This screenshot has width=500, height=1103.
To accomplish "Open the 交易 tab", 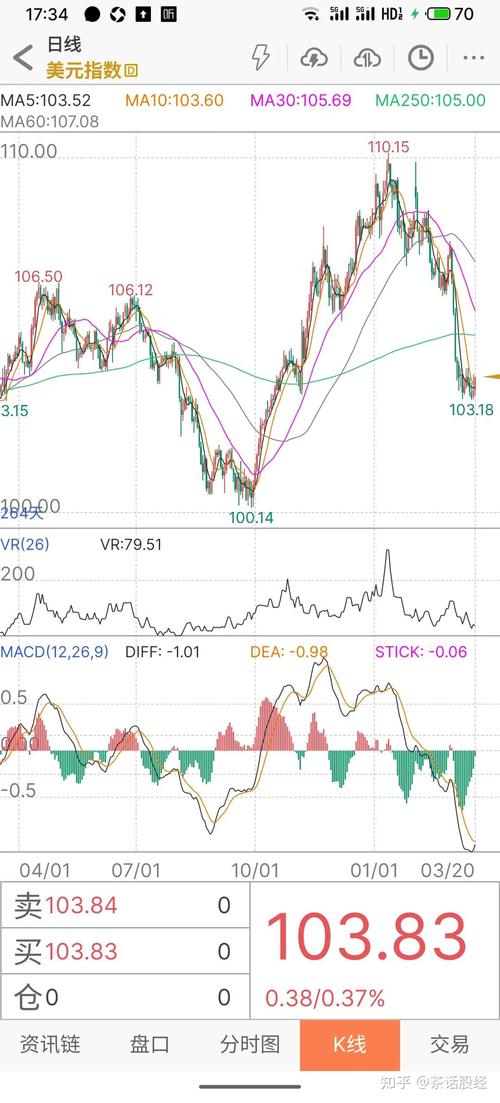I will pyautogui.click(x=449, y=1045).
